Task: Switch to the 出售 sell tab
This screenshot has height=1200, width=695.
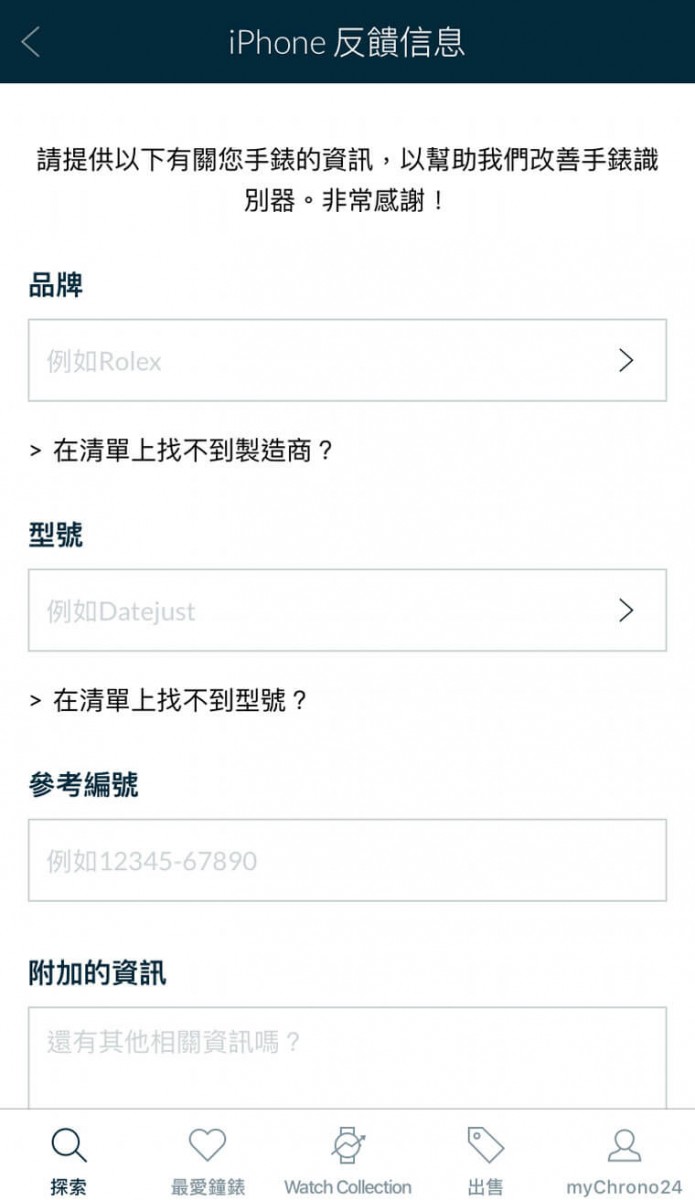Action: click(486, 1160)
